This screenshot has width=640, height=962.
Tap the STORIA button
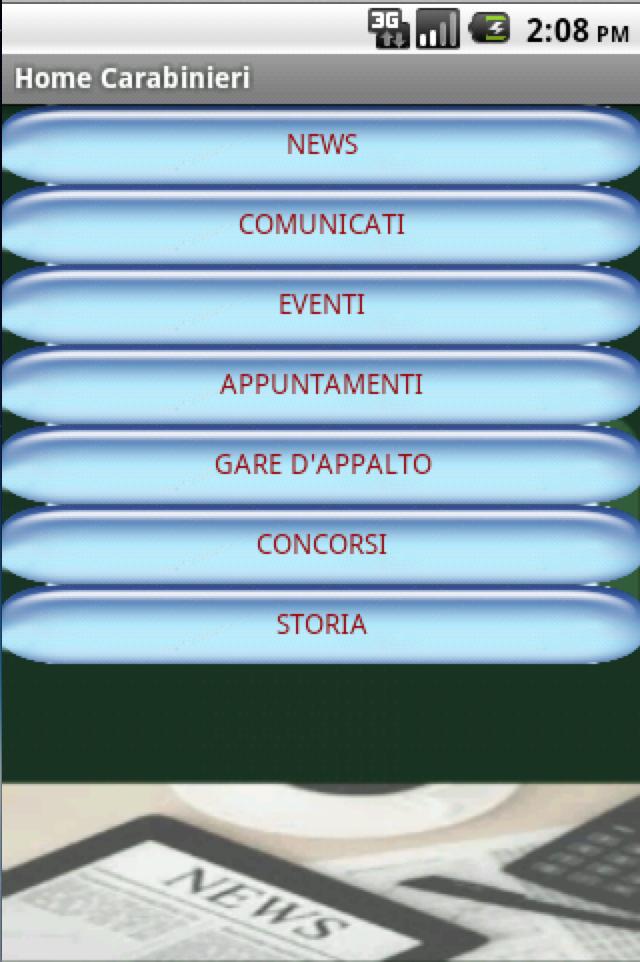tap(321, 625)
